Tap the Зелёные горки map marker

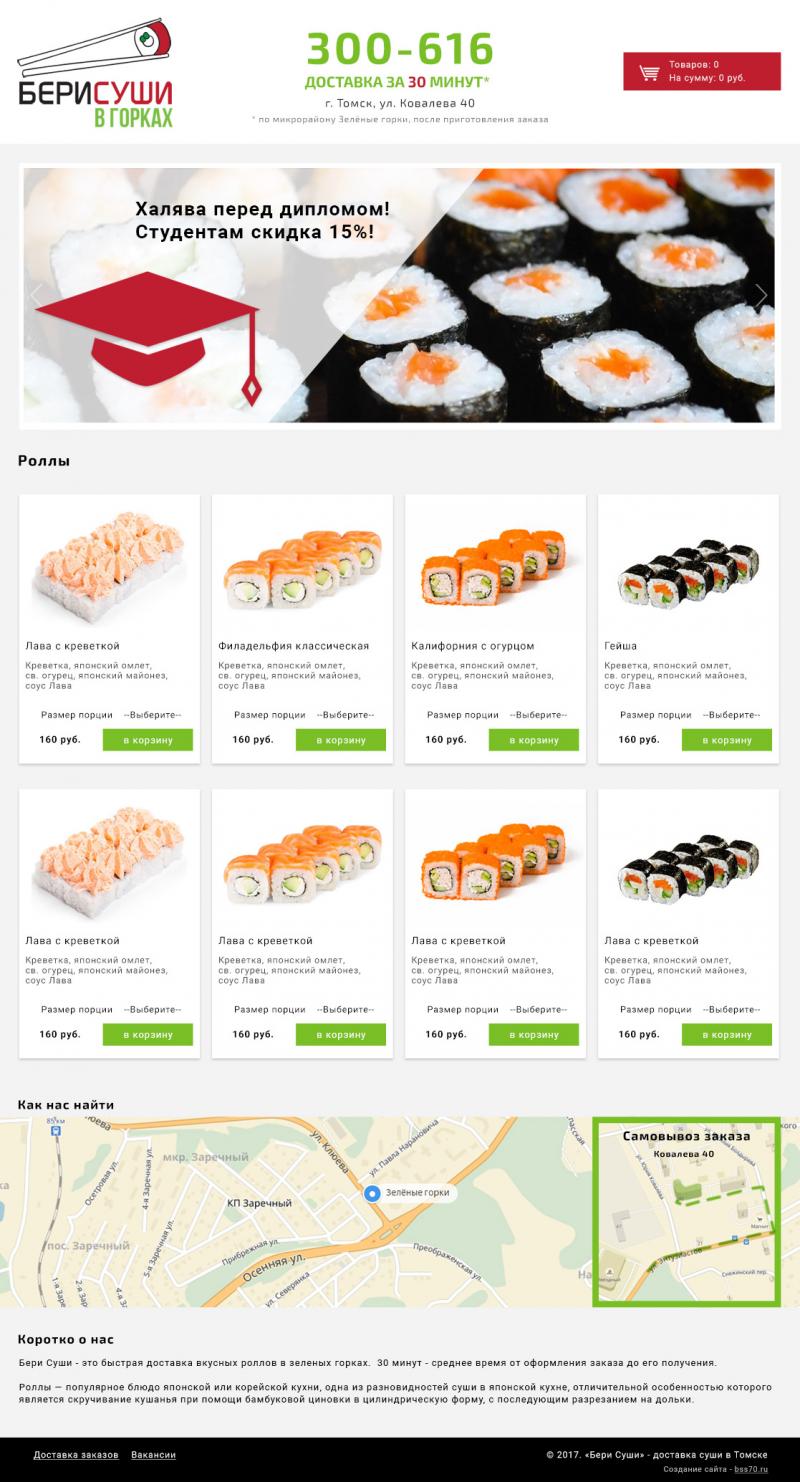[372, 1193]
